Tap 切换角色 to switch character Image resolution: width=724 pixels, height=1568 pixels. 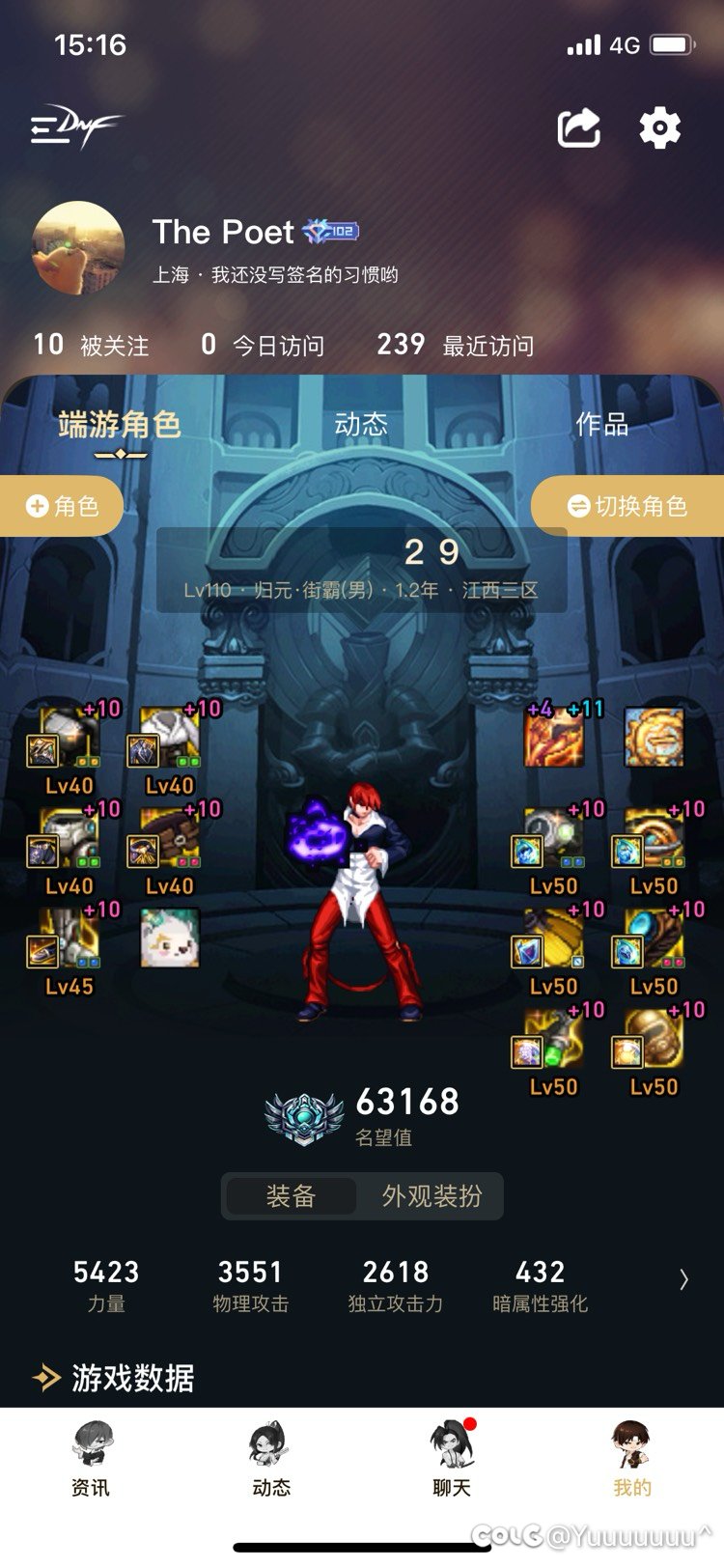pyautogui.click(x=627, y=506)
